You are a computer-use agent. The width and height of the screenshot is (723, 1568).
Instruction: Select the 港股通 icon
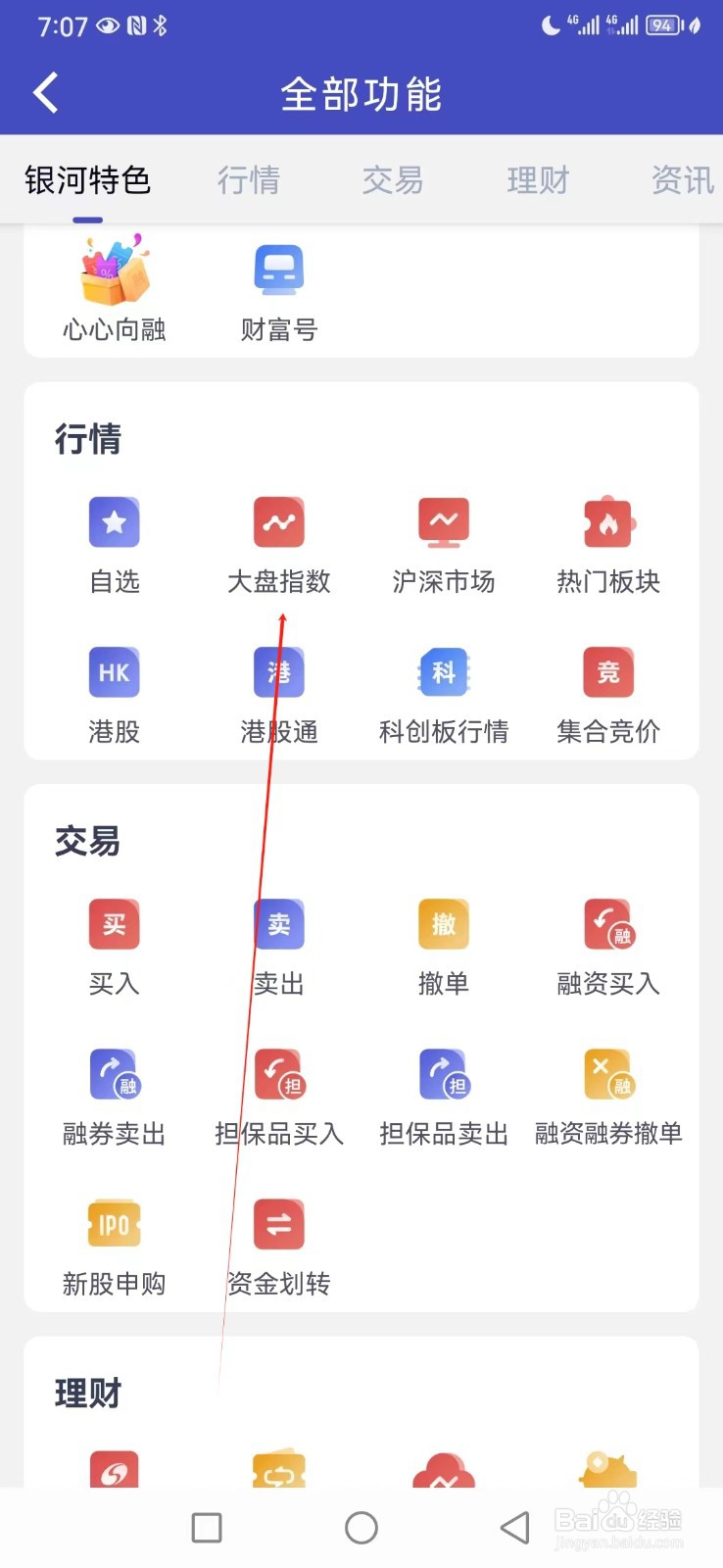coord(278,672)
